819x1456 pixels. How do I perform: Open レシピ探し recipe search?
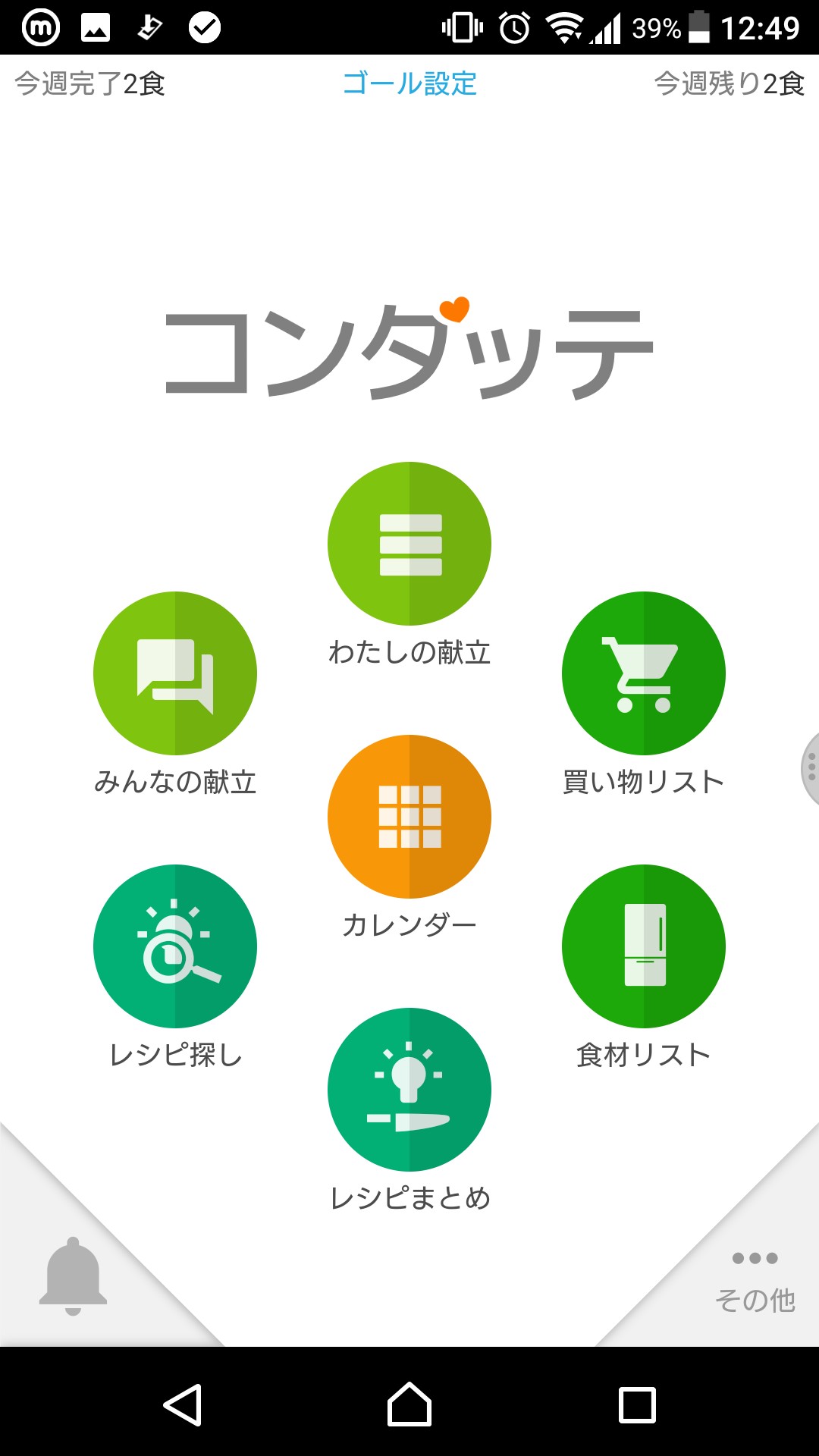point(175,946)
